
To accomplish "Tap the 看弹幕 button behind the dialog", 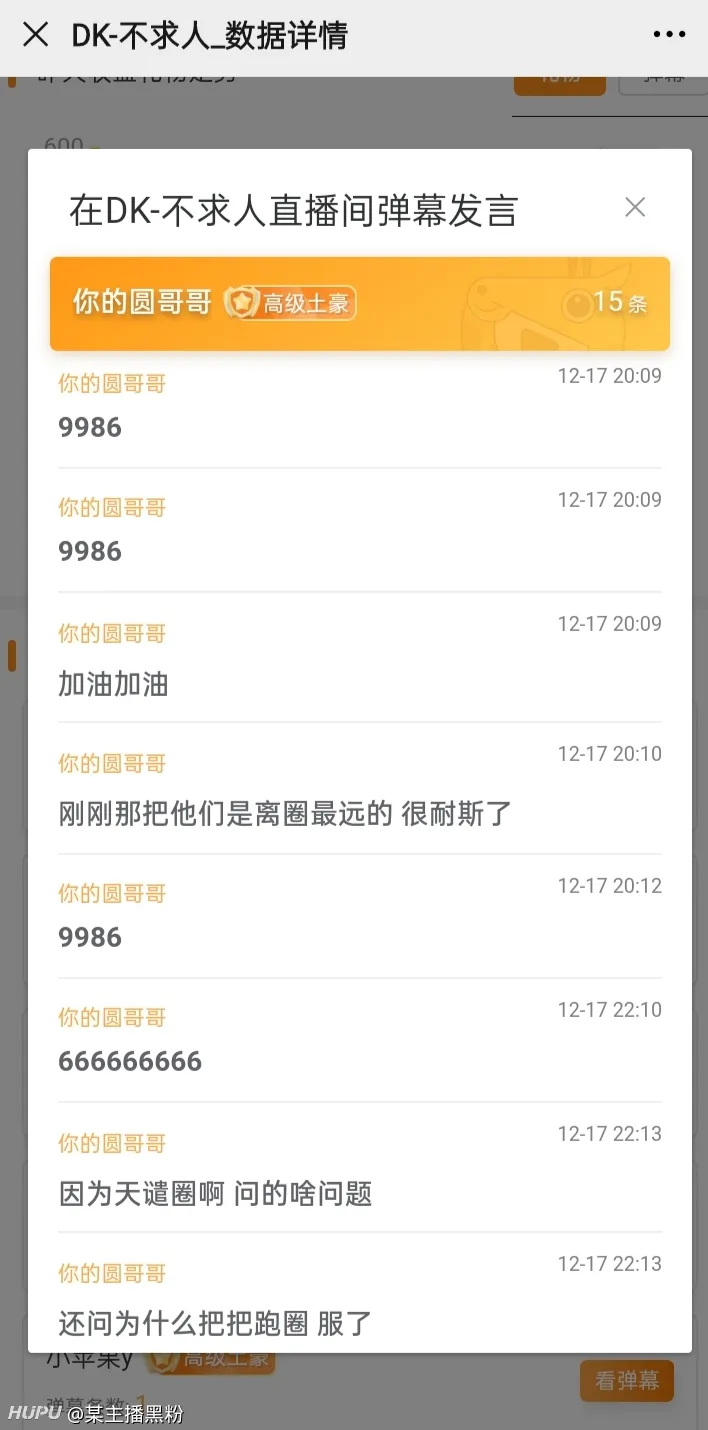I will coord(627,1381).
